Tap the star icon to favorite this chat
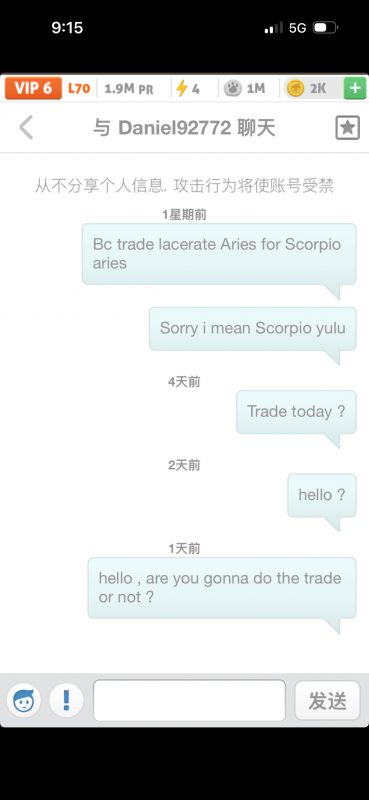 [x=347, y=128]
